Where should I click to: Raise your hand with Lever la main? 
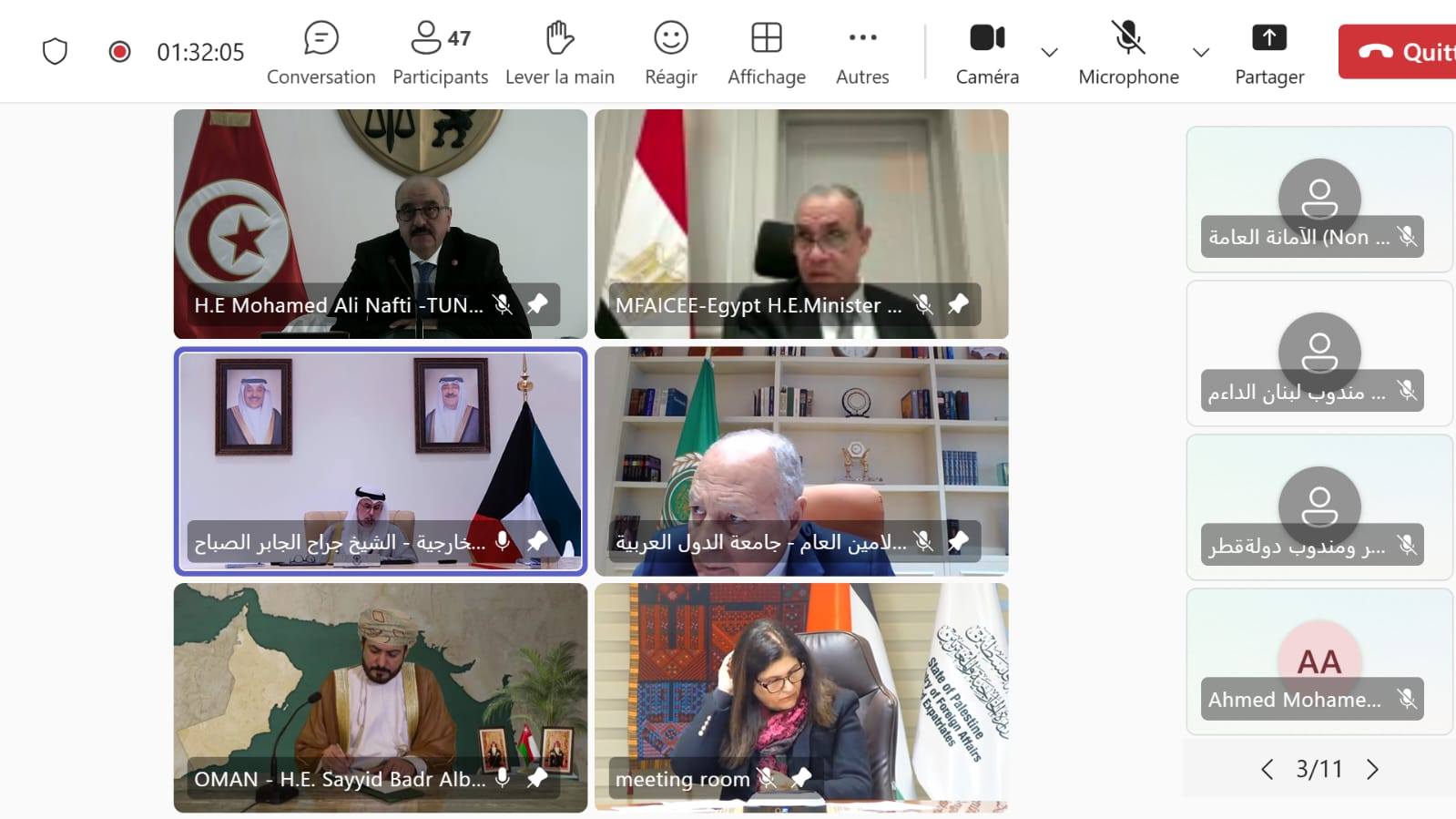pos(559,53)
